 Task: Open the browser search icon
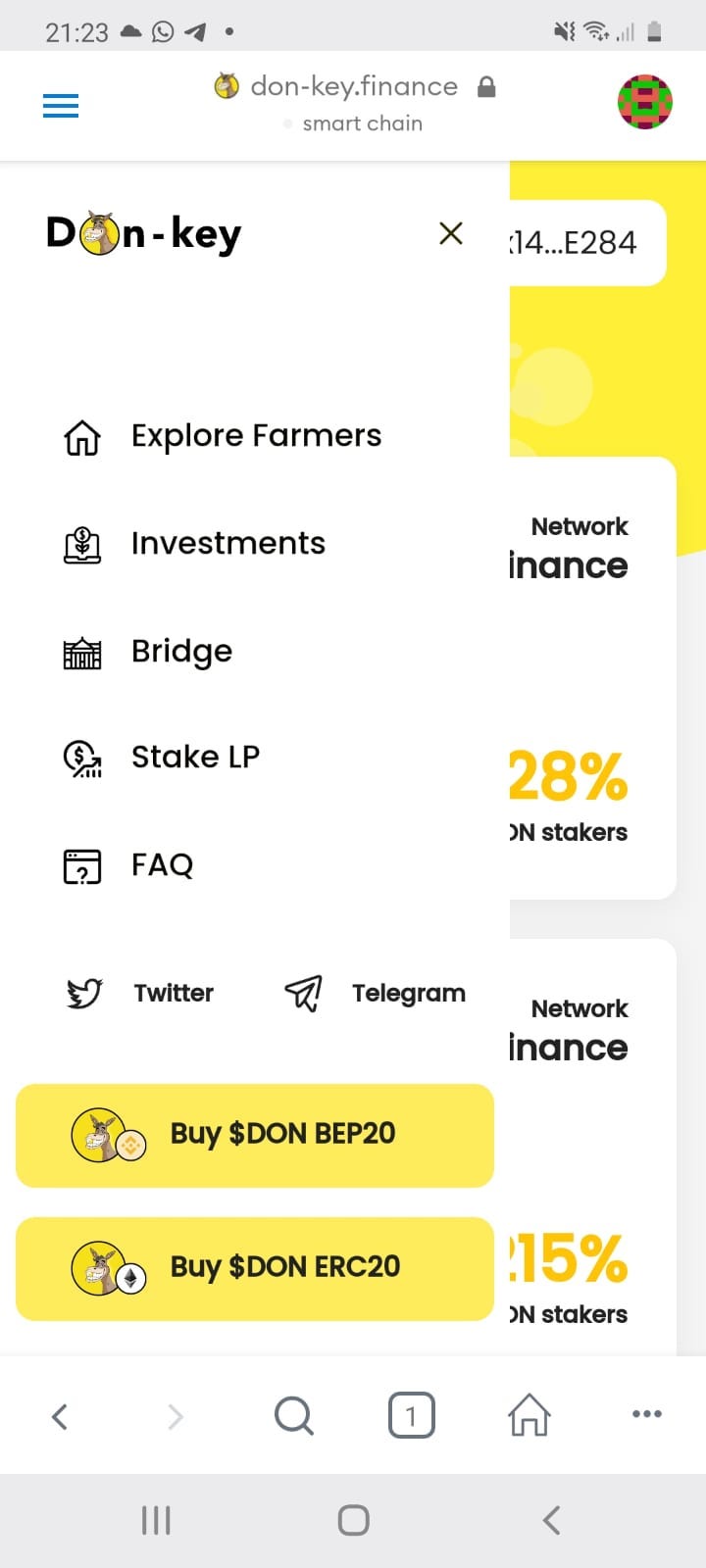(x=293, y=1416)
